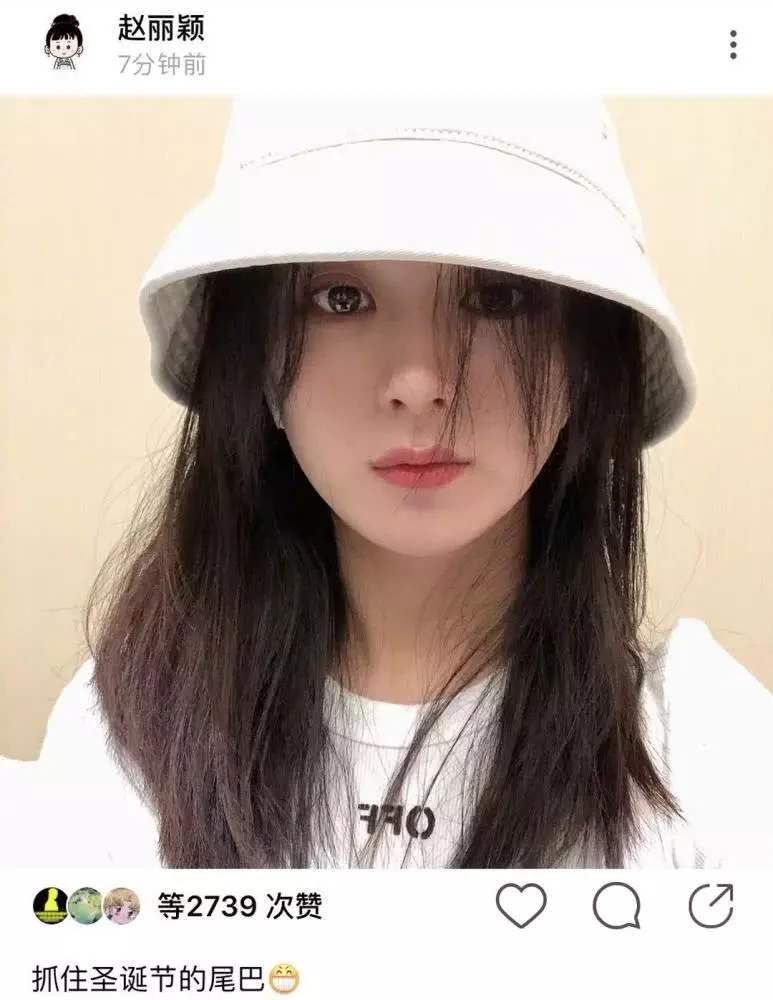Open comments with the speech bubble icon

click(x=616, y=906)
